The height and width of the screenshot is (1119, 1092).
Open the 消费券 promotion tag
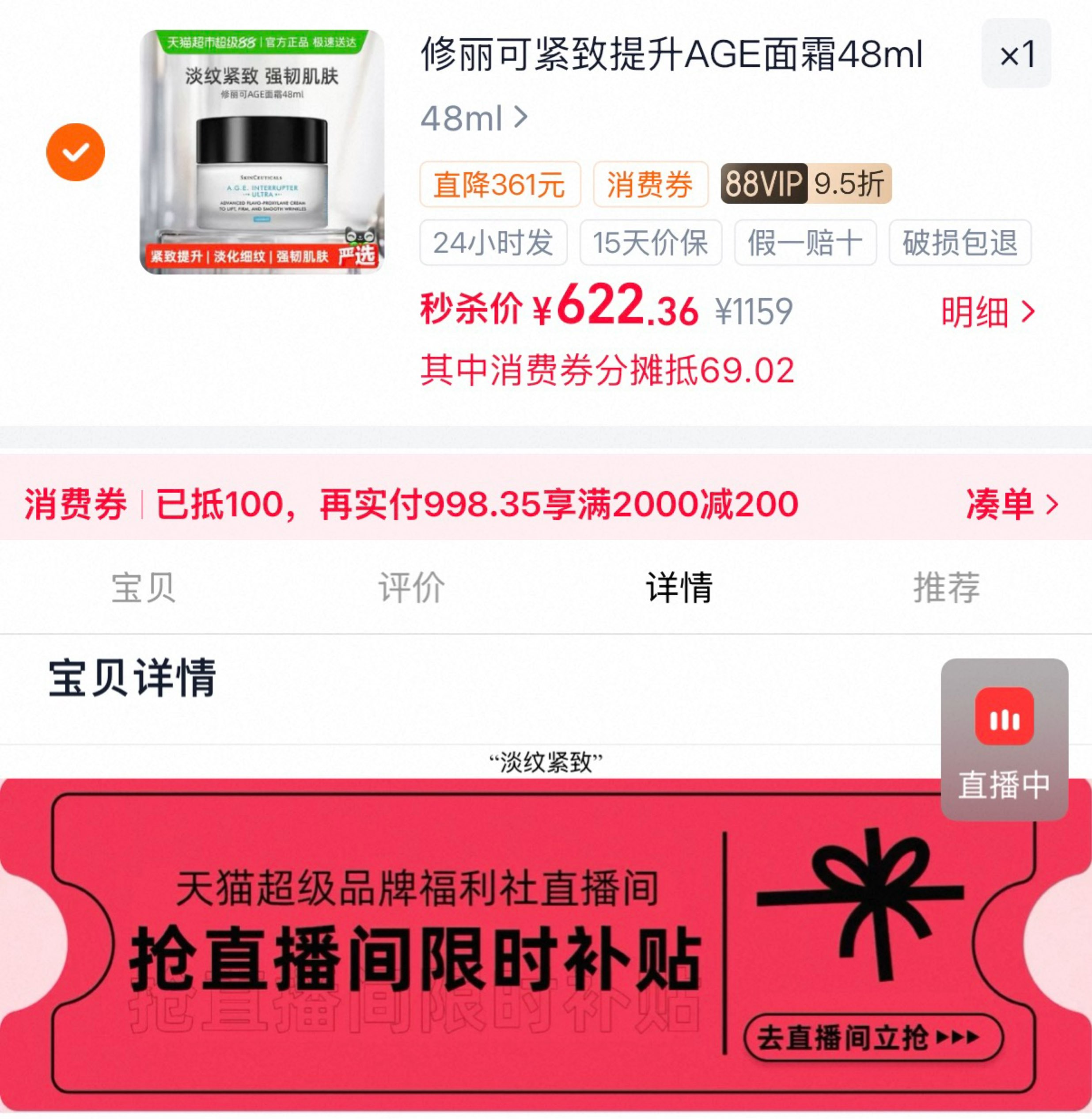650,185
